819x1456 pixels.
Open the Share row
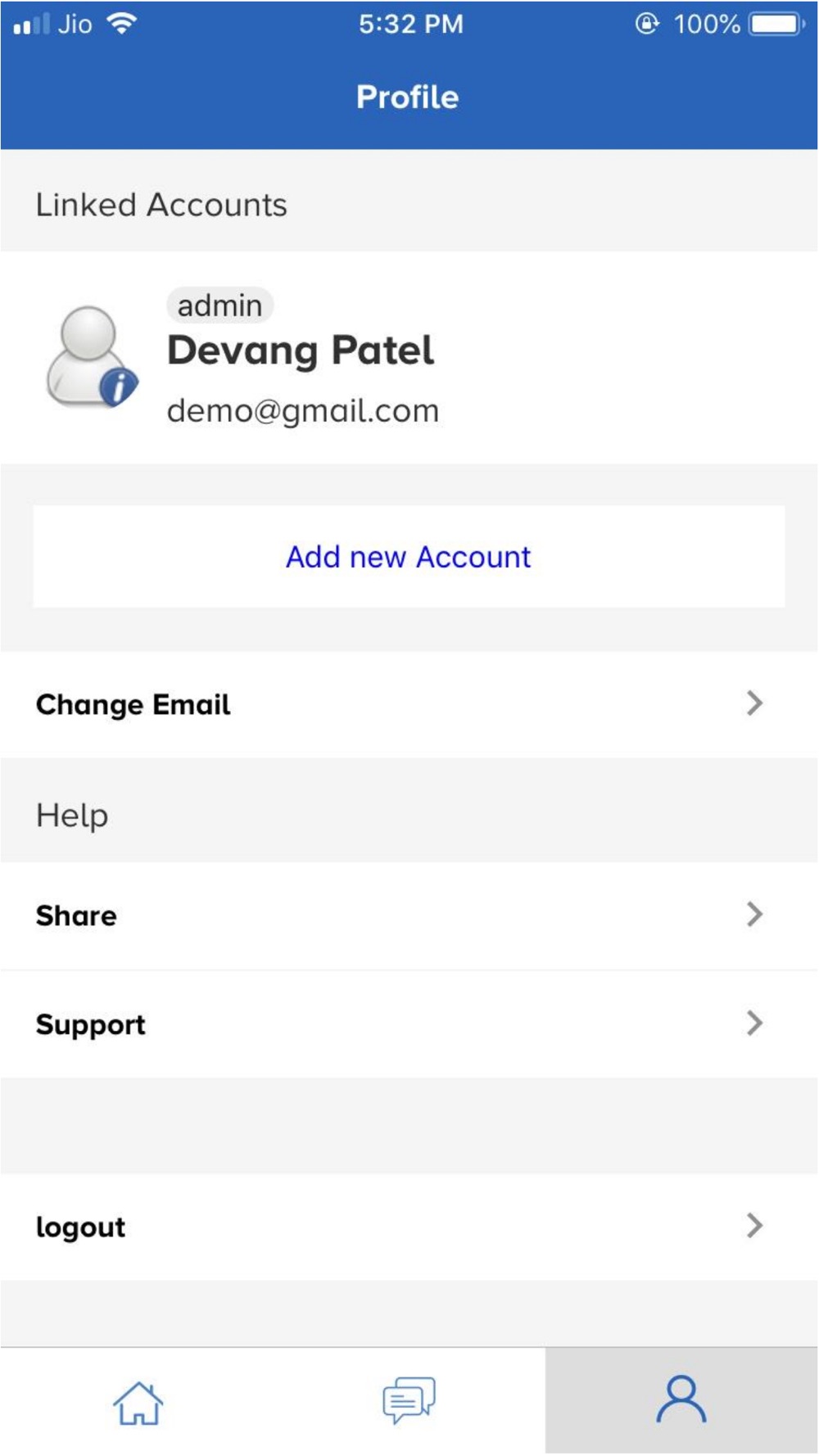pyautogui.click(x=409, y=916)
